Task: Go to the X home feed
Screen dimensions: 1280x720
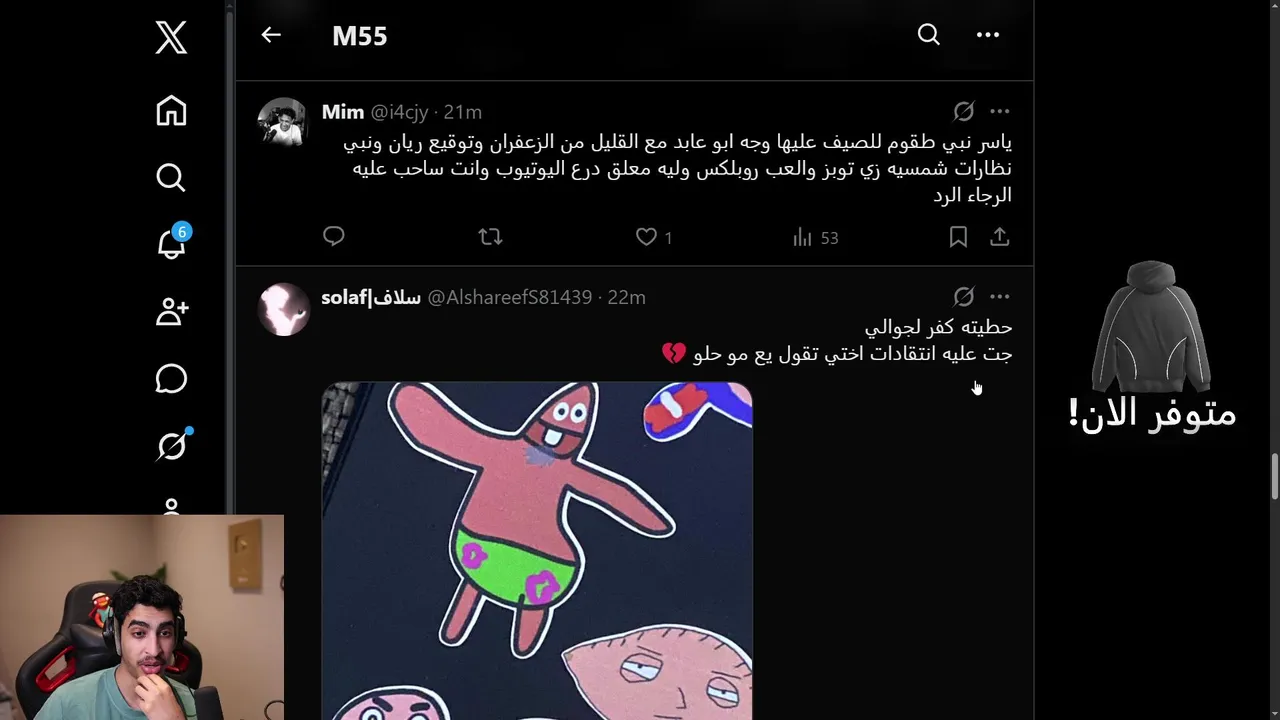Action: pos(171,111)
